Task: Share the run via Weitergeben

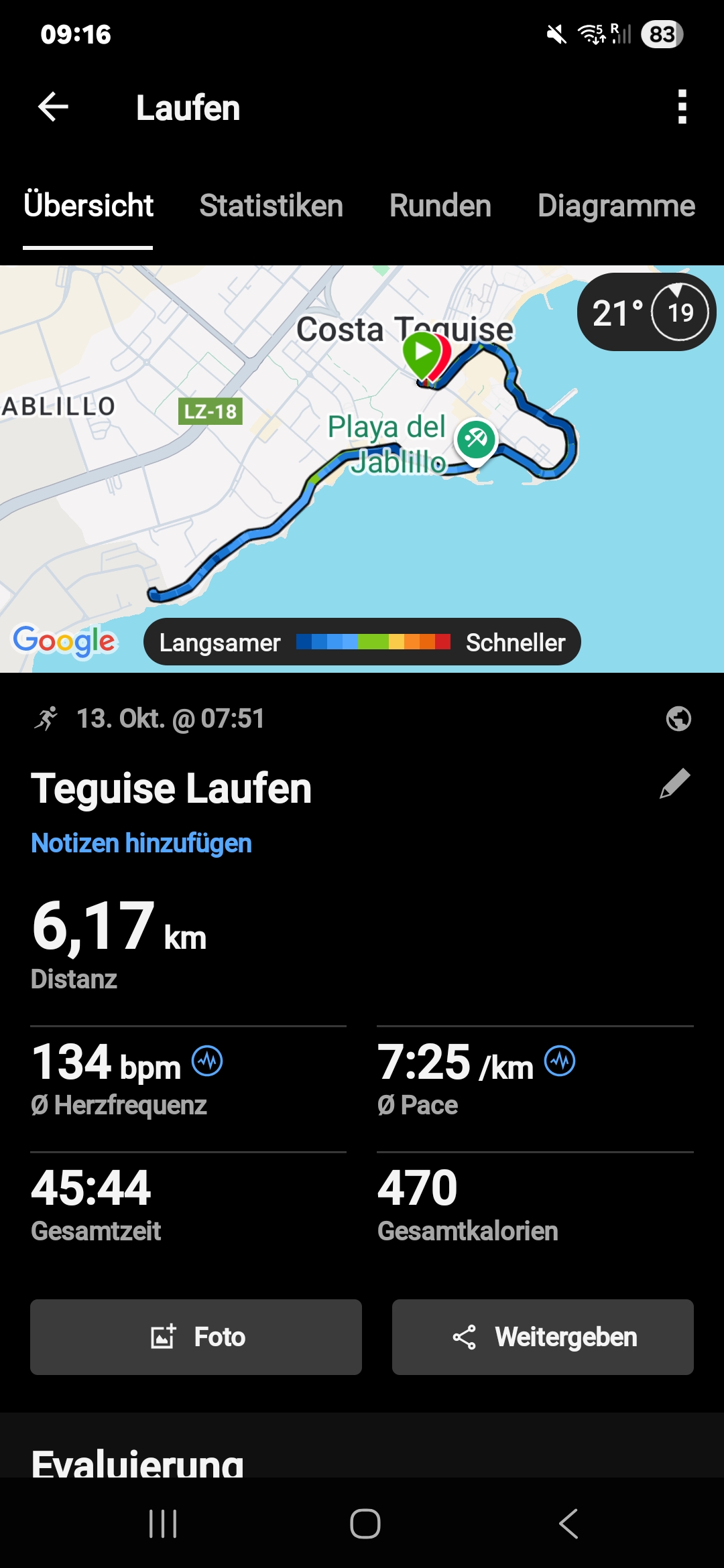Action: click(x=542, y=1337)
